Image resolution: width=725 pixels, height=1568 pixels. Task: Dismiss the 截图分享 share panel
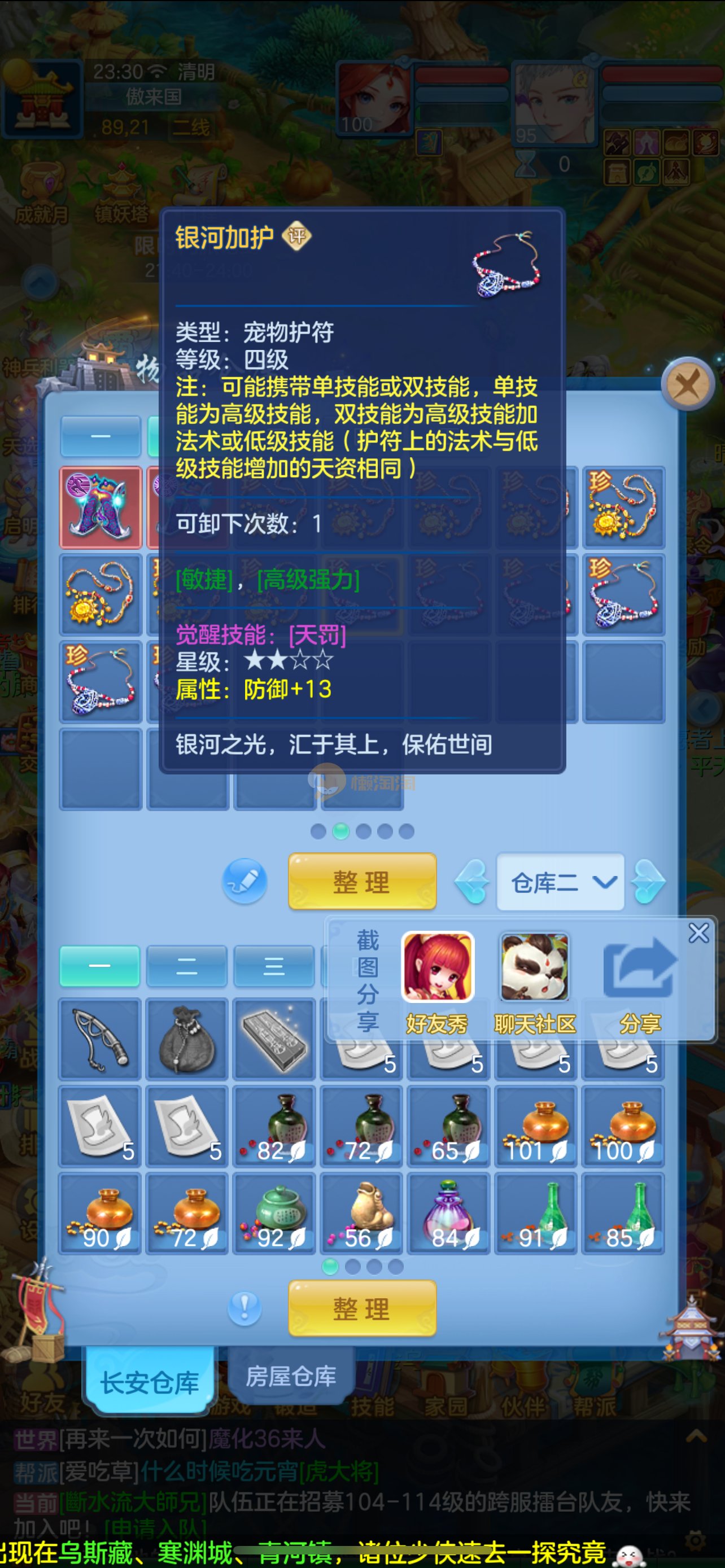(698, 933)
